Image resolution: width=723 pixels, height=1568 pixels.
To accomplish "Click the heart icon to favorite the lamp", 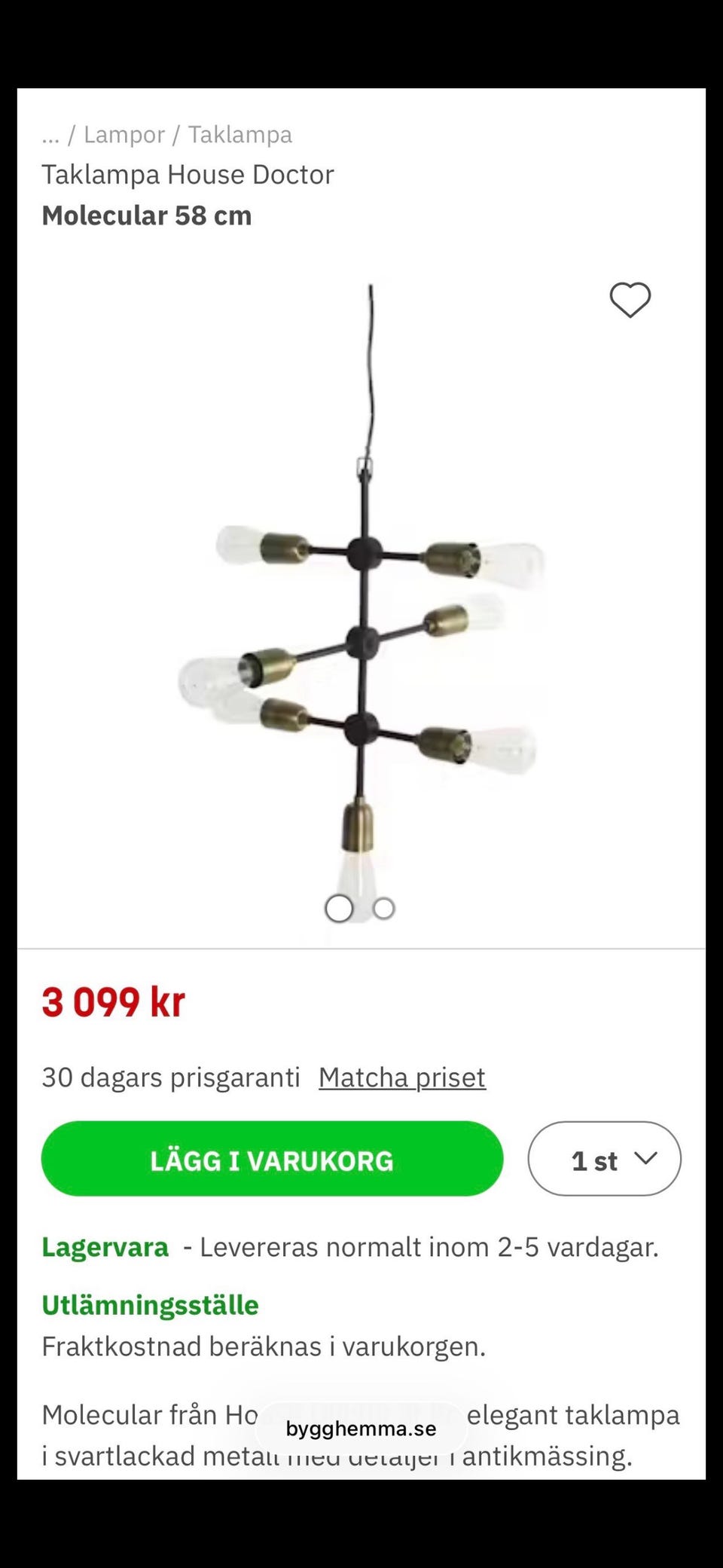I will pyautogui.click(x=630, y=299).
